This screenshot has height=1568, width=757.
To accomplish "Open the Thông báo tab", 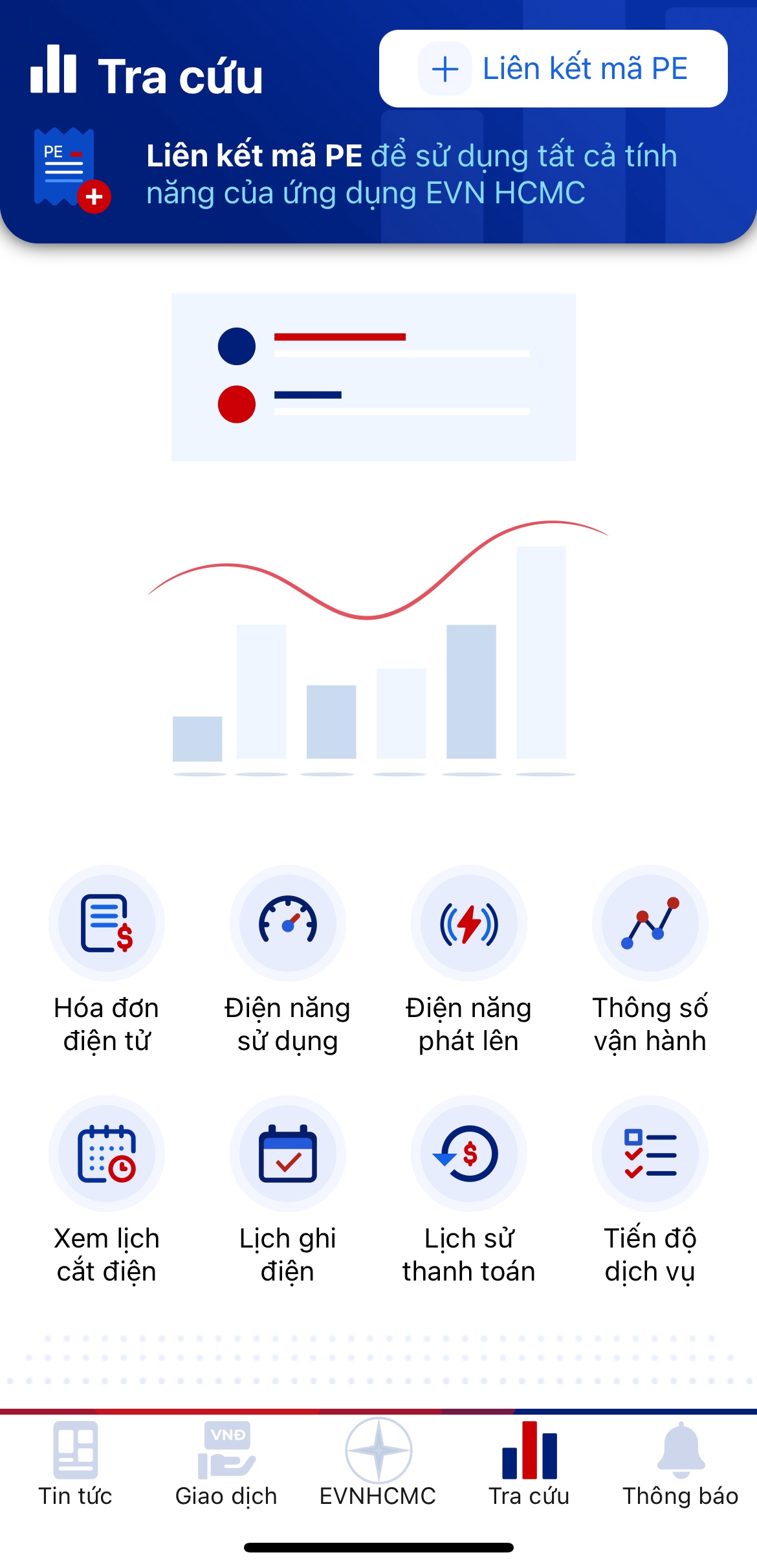I will click(681, 1464).
